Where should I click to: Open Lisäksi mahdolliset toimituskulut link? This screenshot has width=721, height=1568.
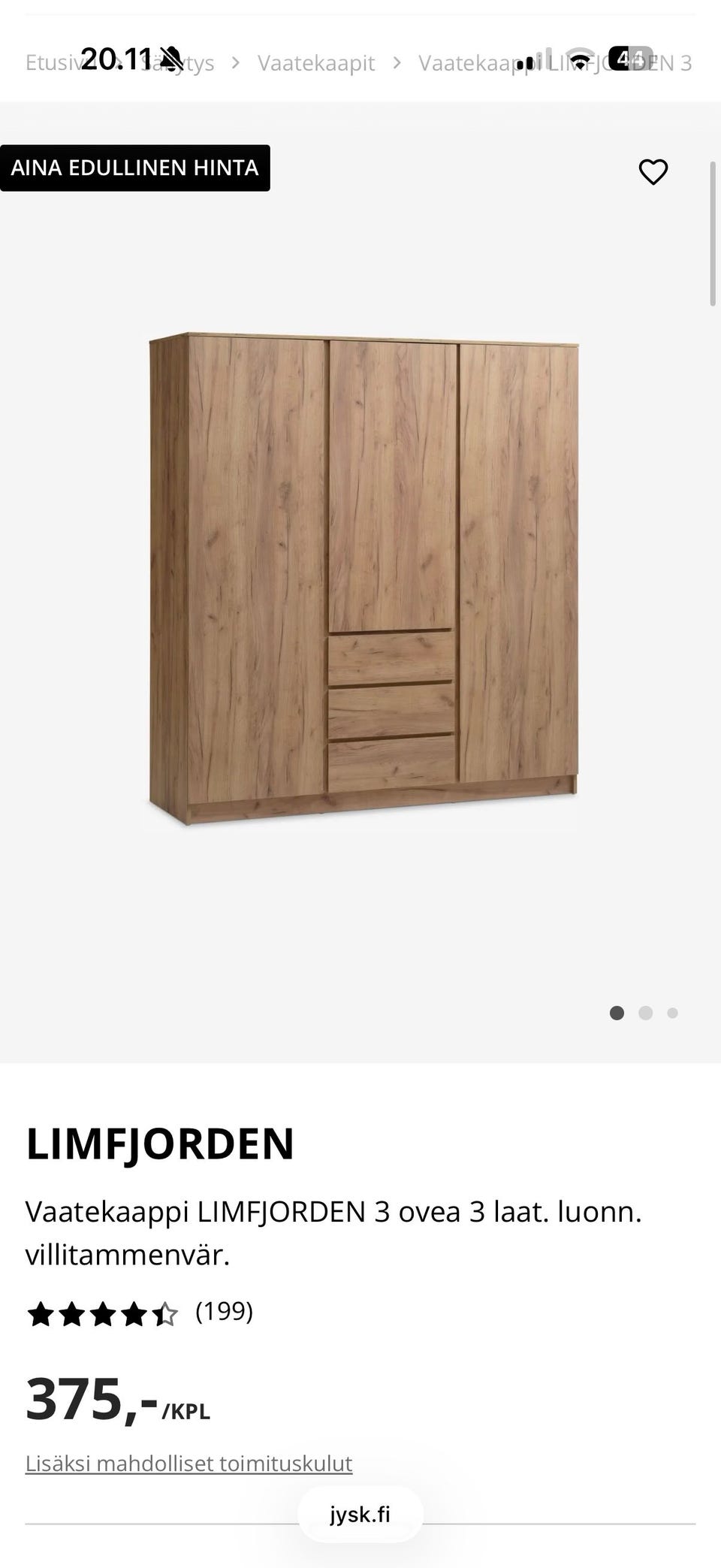[189, 1462]
